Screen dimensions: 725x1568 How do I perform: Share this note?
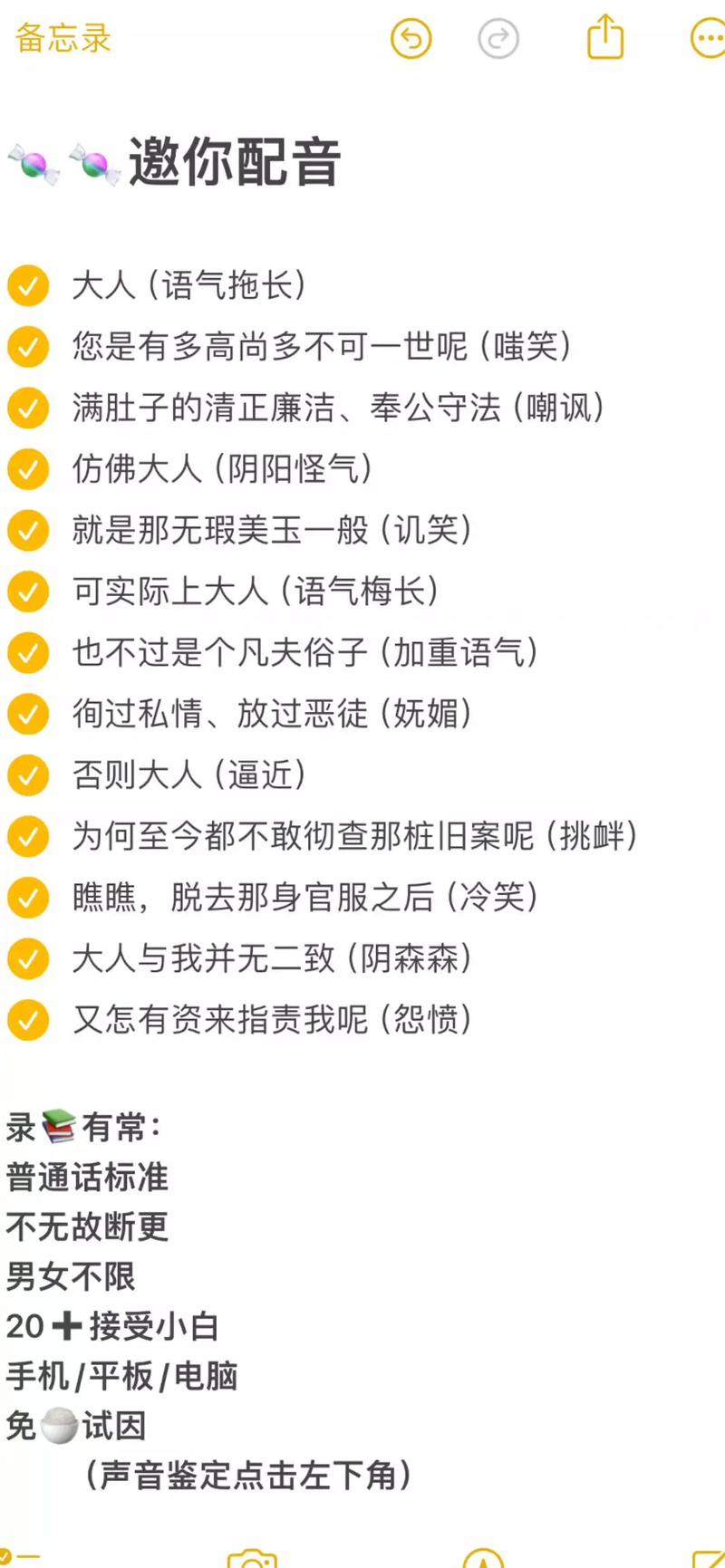(x=605, y=38)
